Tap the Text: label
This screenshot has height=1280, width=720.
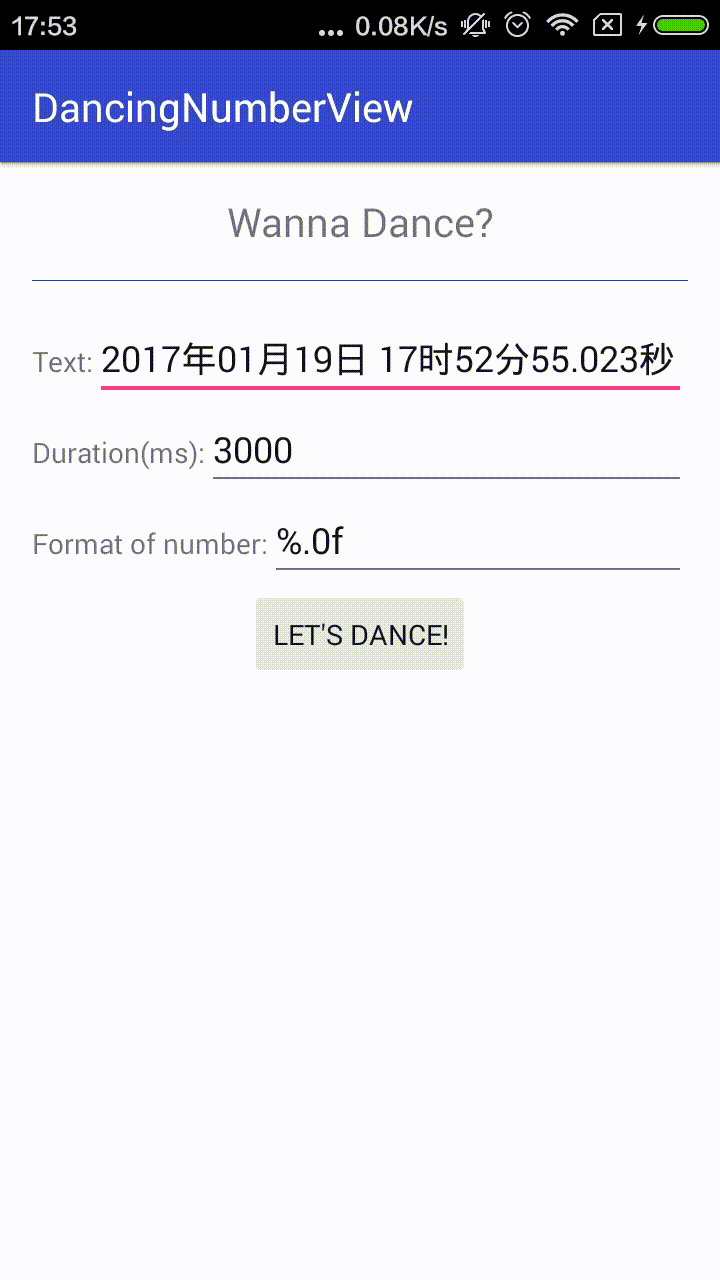[62, 362]
